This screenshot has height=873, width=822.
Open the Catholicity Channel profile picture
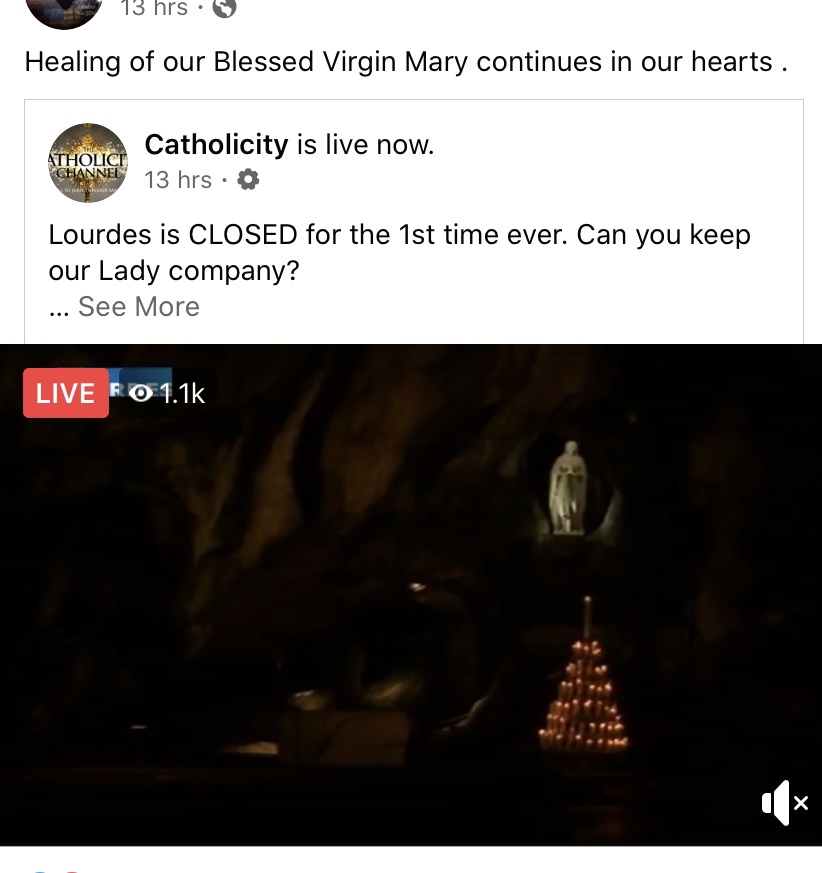point(88,163)
